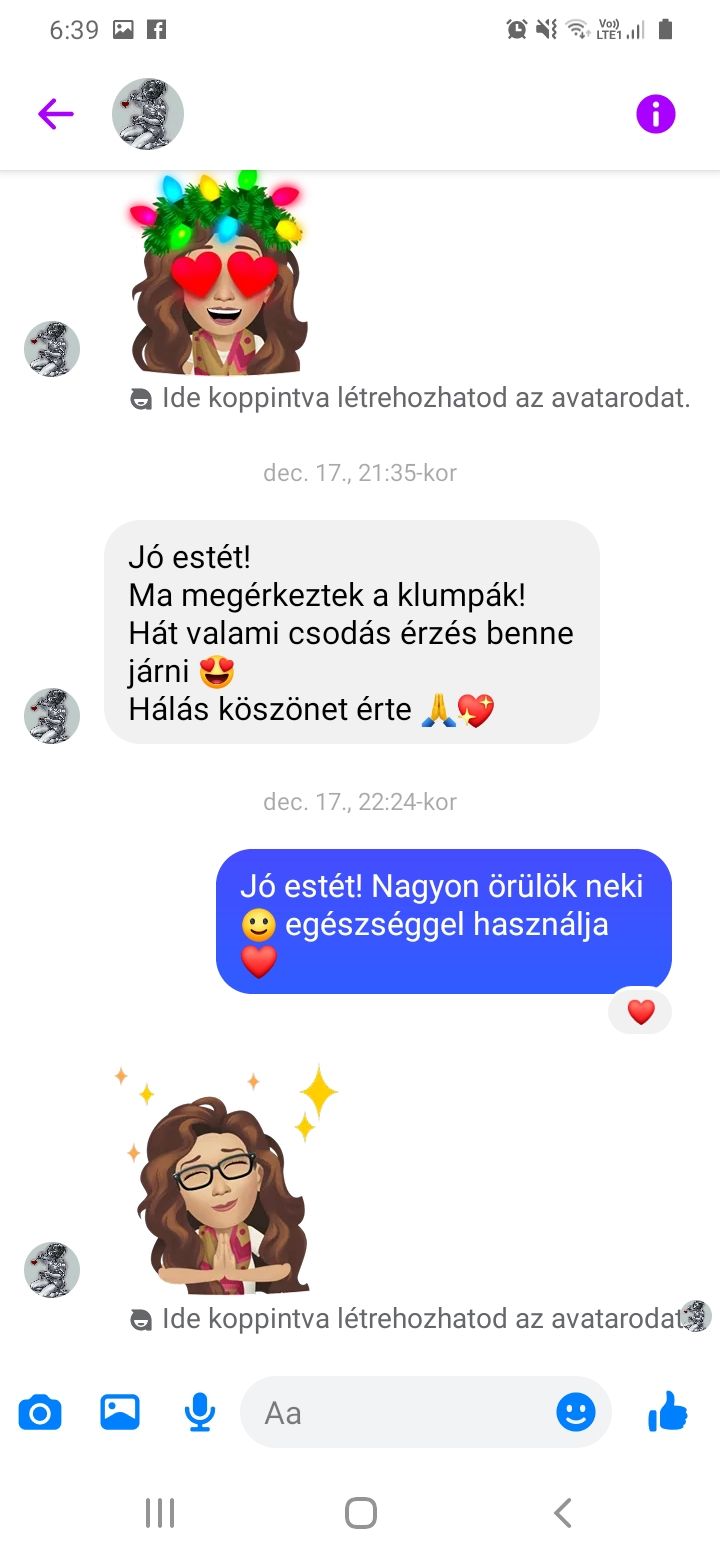Open the emoji picker in message field
The height and width of the screenshot is (1560, 720).
click(x=576, y=1413)
